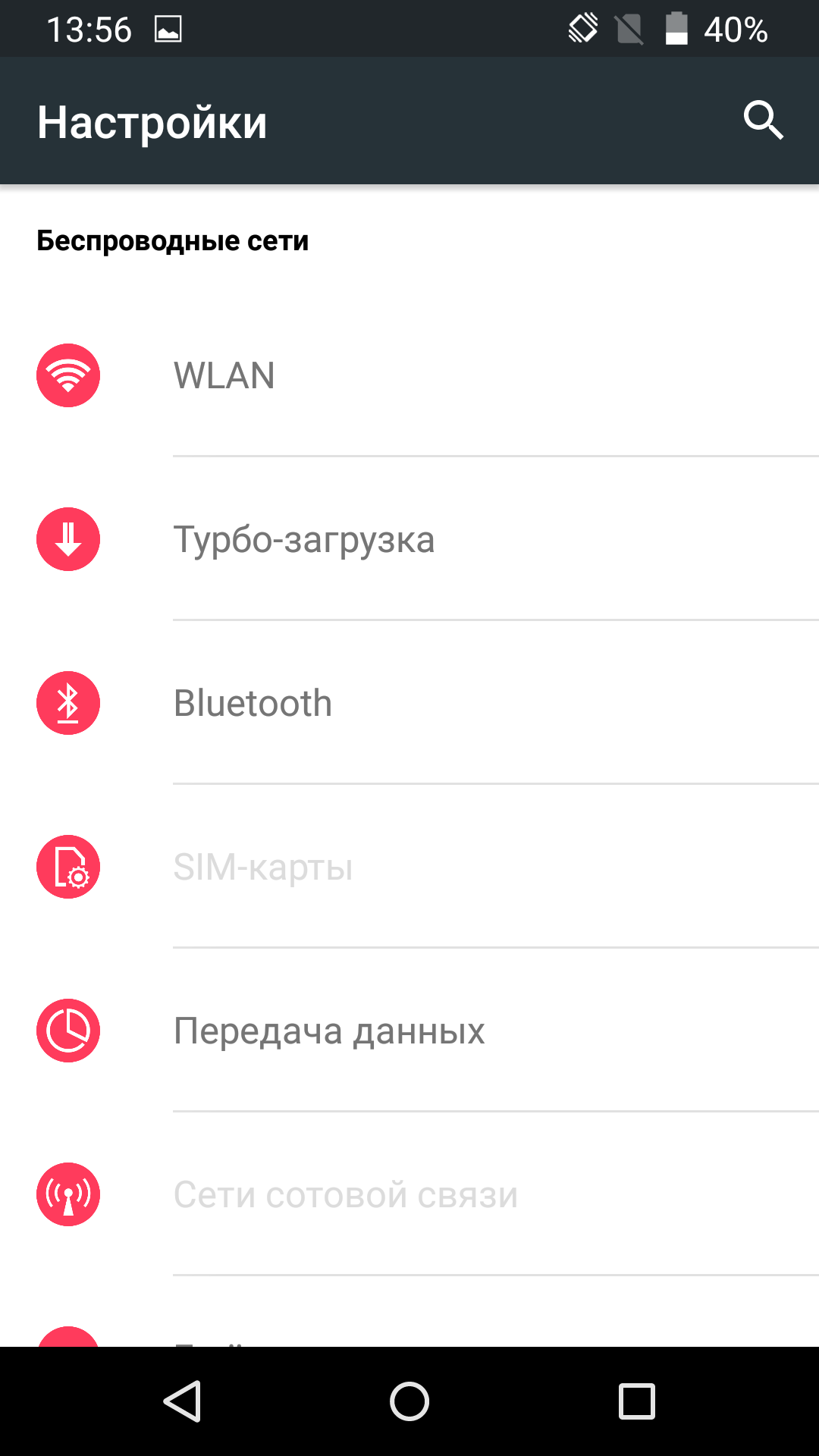Open search in Настройки
819x1456 pixels.
(x=763, y=120)
